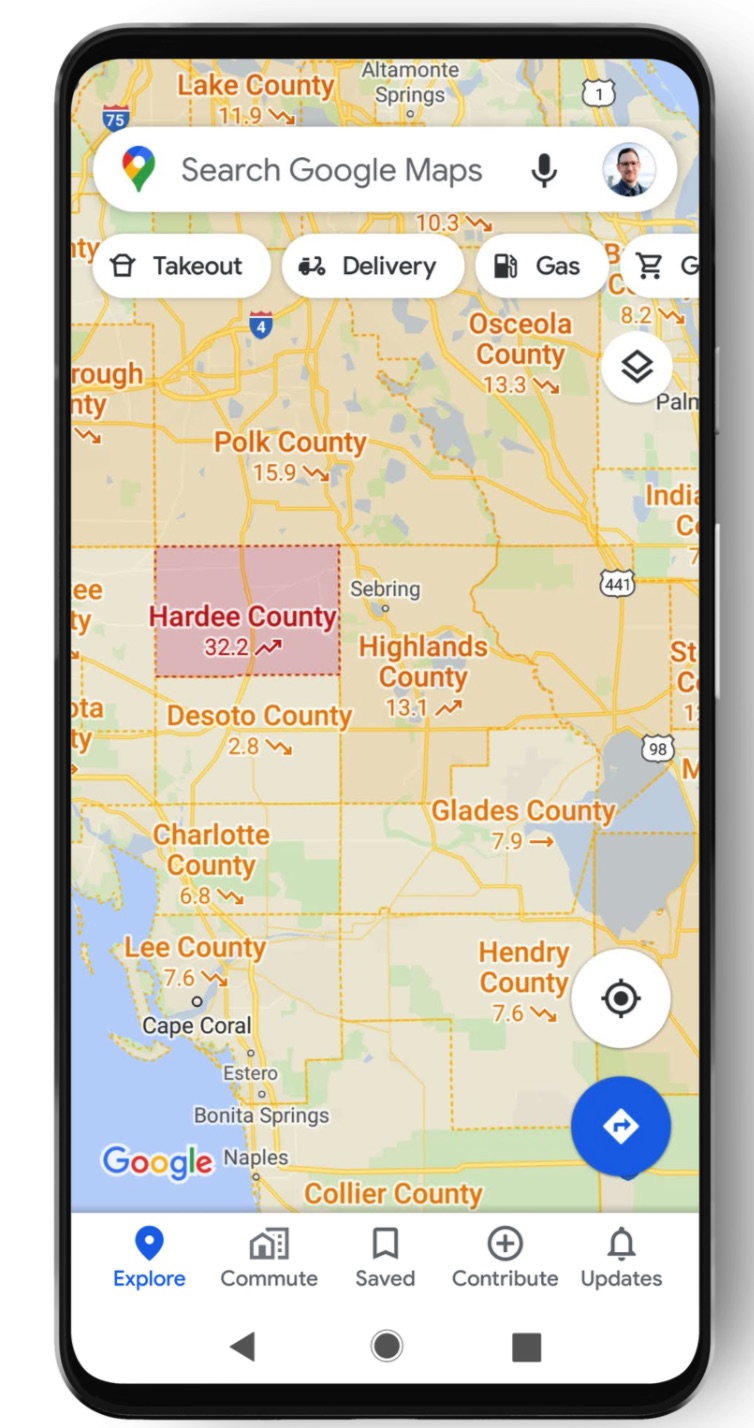
Task: Tap the system home button
Action: [x=387, y=1347]
